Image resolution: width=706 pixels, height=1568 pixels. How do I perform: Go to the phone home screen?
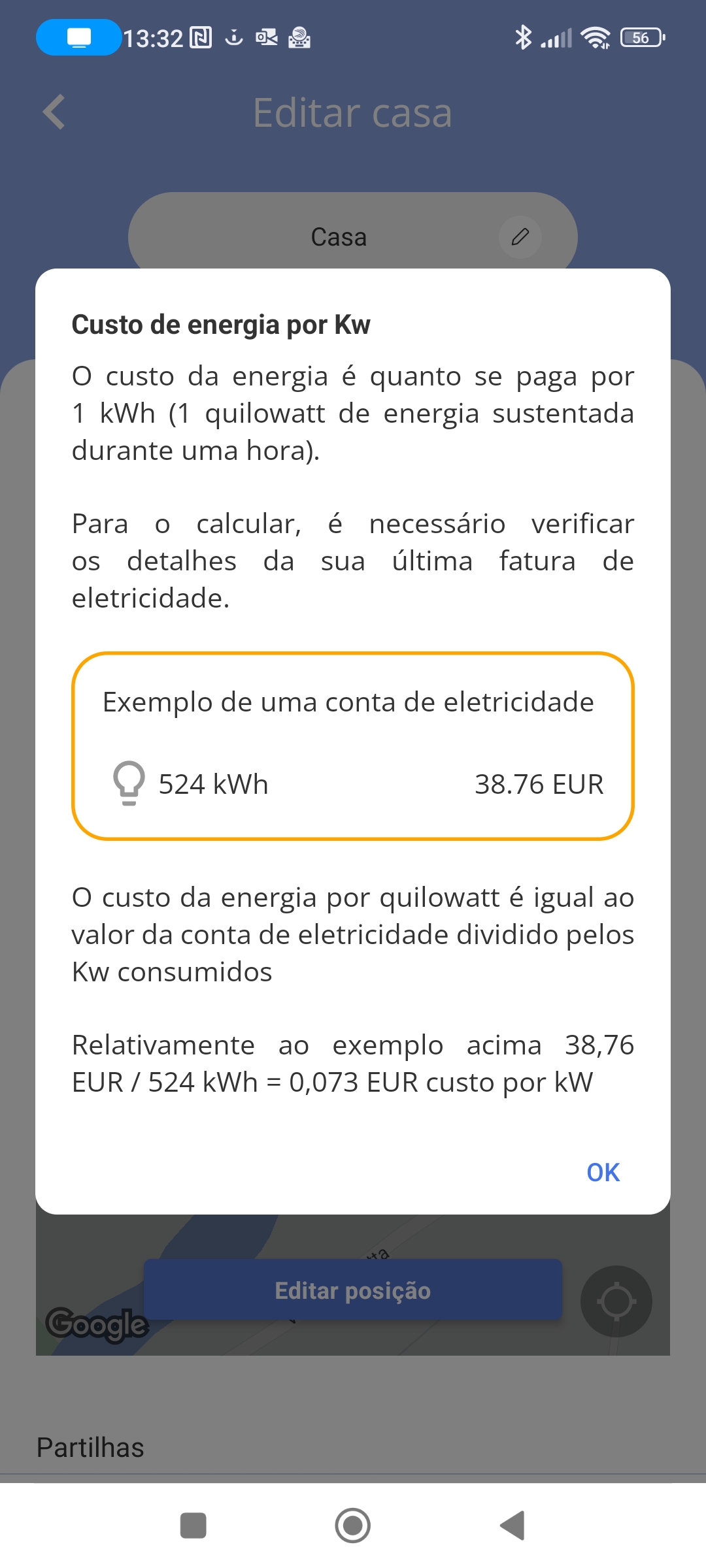[353, 1526]
